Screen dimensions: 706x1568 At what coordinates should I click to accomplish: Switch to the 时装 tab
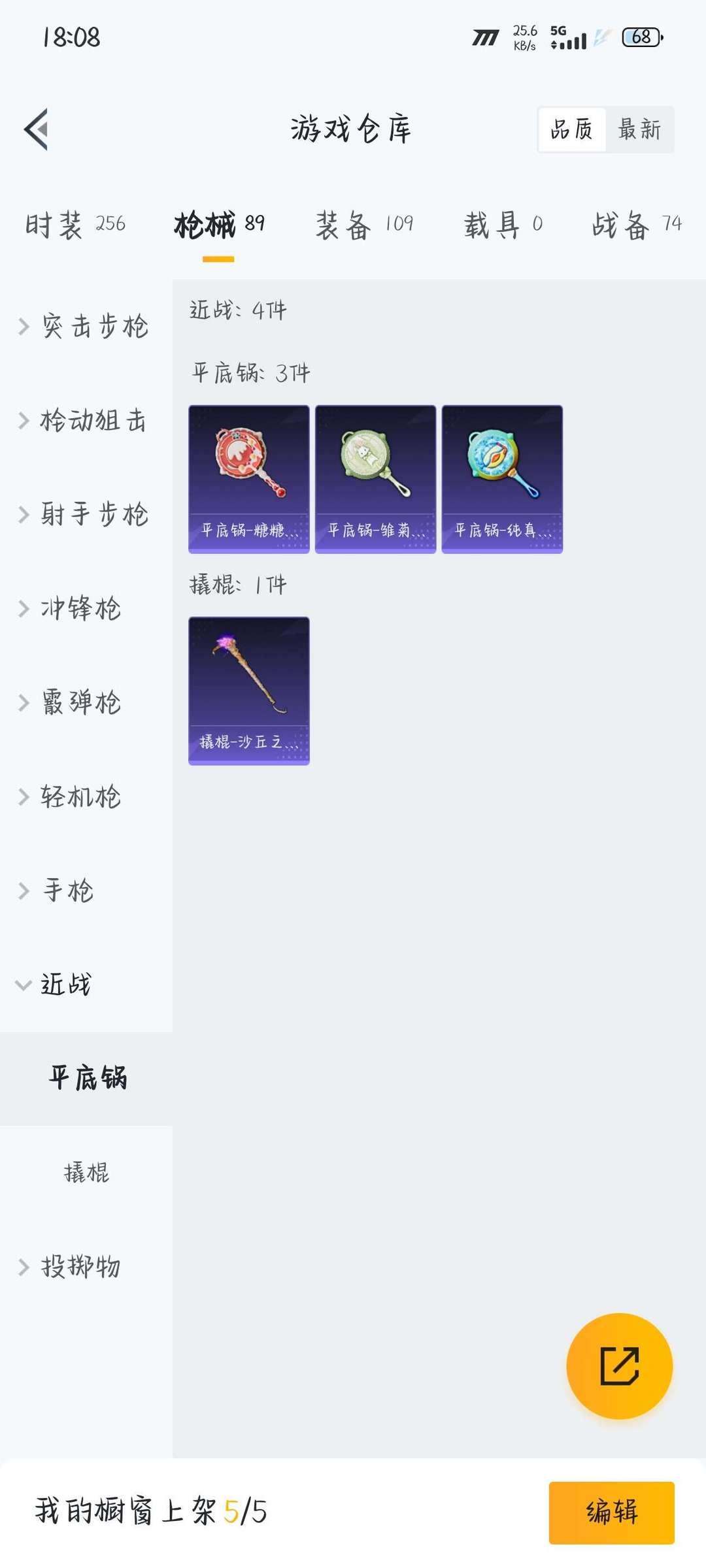click(75, 225)
